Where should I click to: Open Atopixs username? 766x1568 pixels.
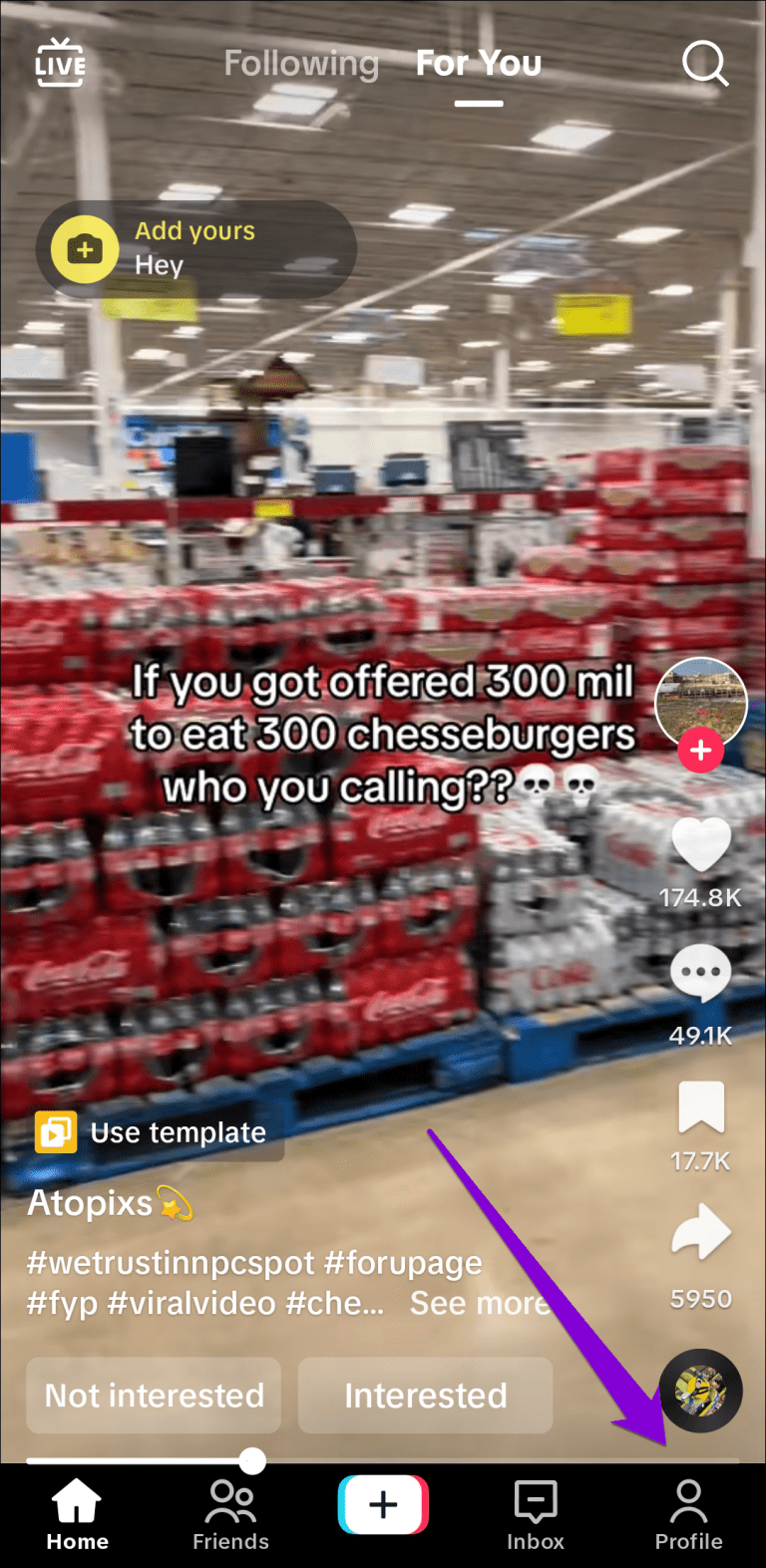pos(90,1203)
